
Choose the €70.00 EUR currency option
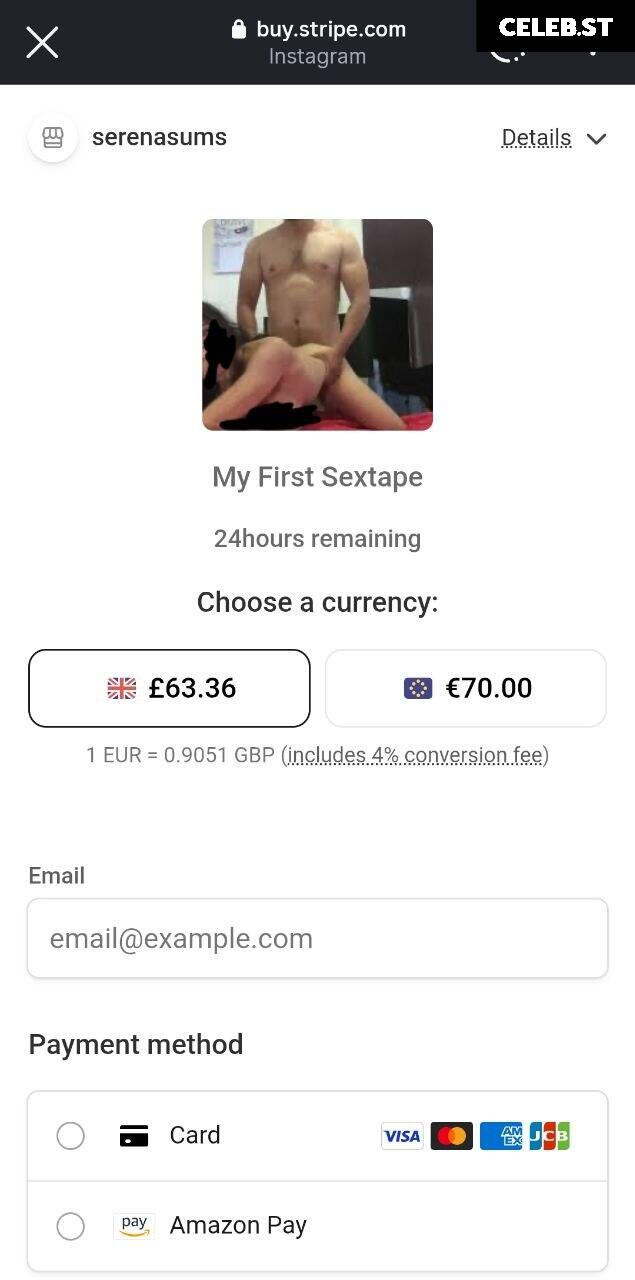pos(466,688)
